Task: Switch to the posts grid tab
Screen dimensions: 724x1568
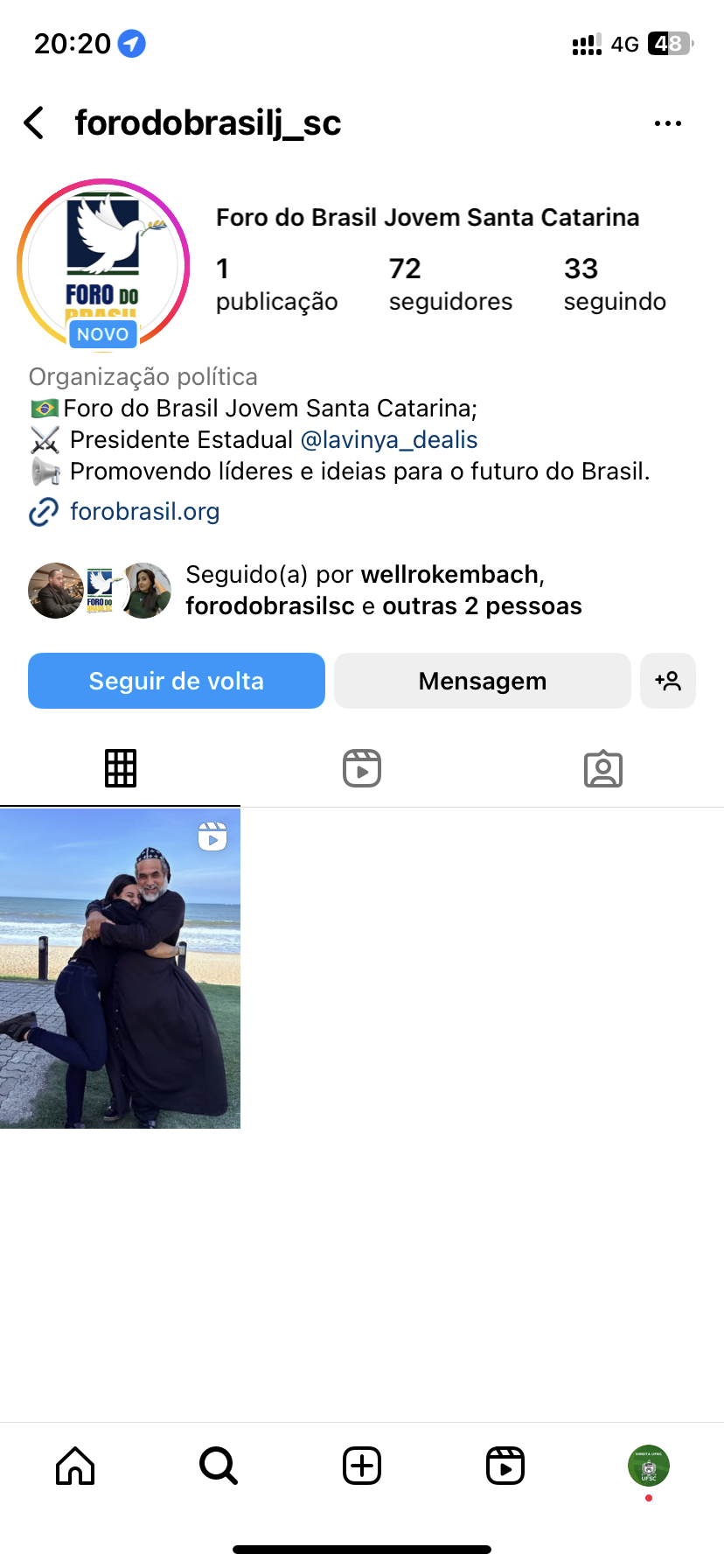Action: coord(121,769)
